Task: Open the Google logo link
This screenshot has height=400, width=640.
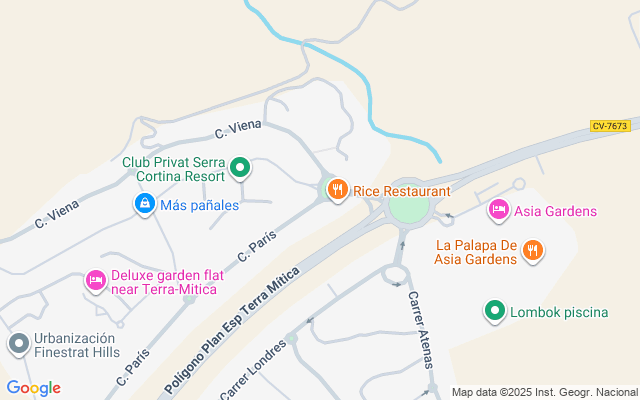Action: [x=33, y=388]
